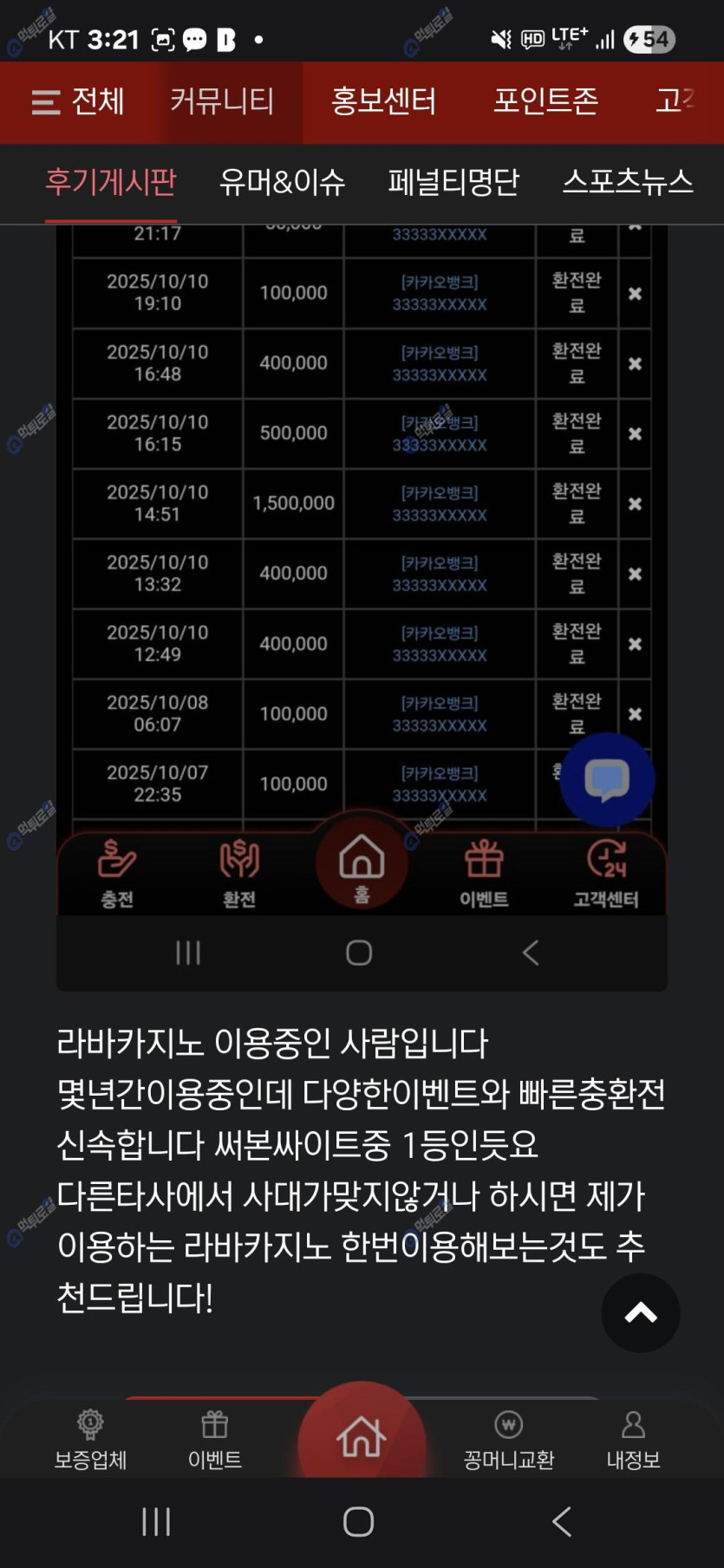Screen dimensions: 724x1568
Task: Open 보증업체 in the bottom navigation
Action: click(x=90, y=1441)
